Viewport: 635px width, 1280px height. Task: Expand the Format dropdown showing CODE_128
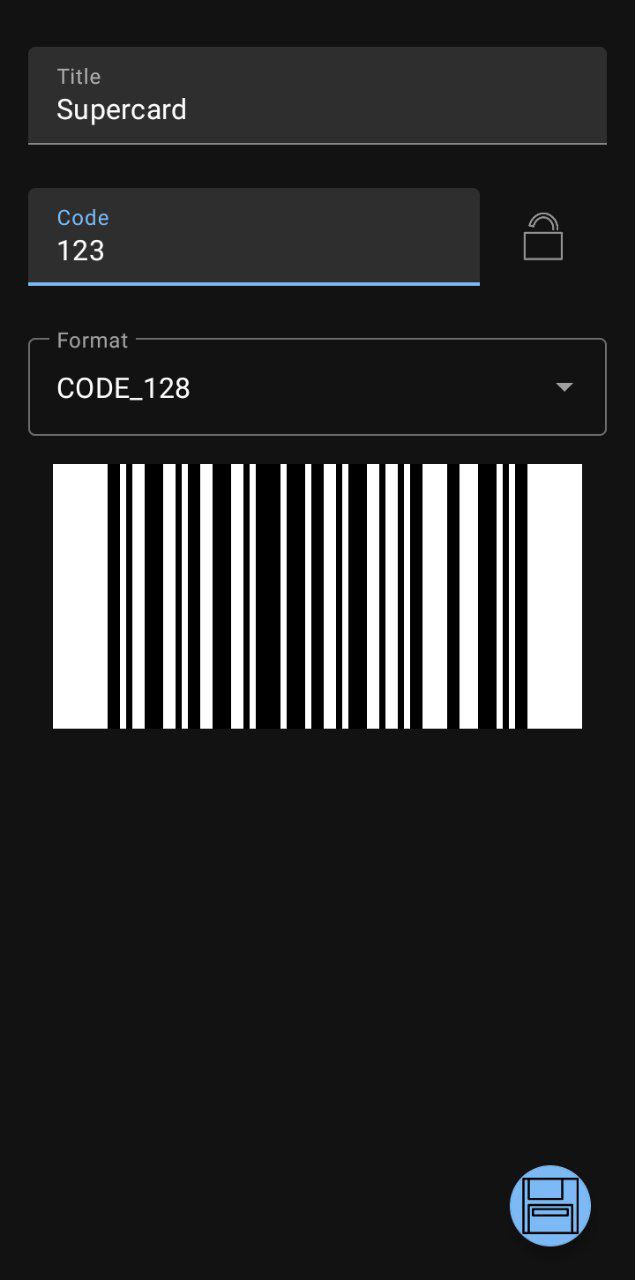pyautogui.click(x=317, y=388)
